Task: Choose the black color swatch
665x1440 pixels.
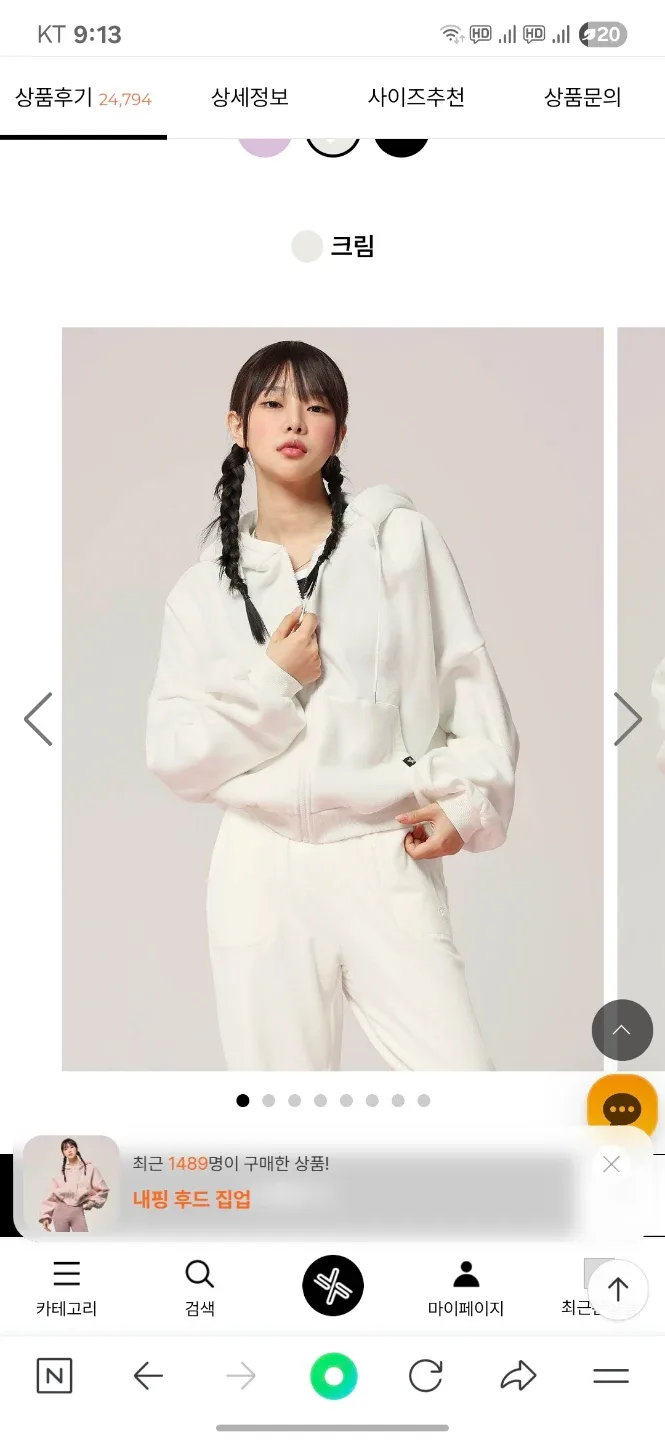Action: (x=401, y=145)
